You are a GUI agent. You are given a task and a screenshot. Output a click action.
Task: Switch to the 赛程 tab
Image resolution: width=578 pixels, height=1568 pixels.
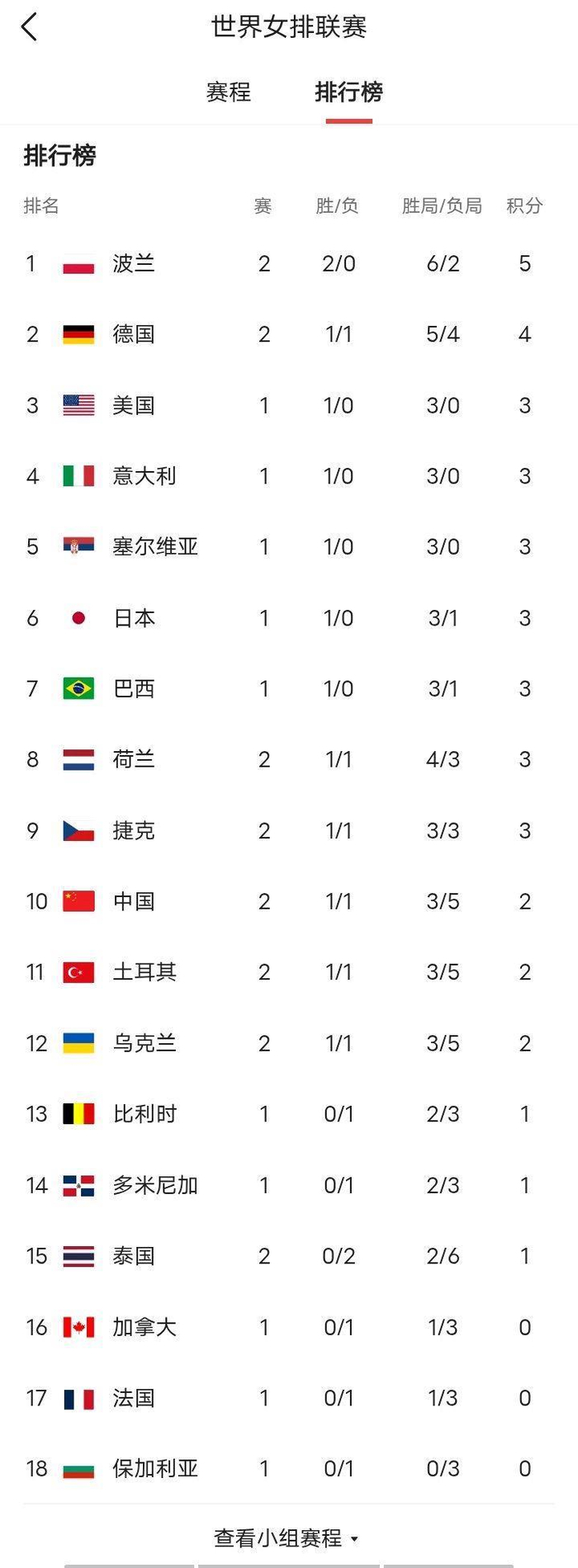click(x=229, y=92)
